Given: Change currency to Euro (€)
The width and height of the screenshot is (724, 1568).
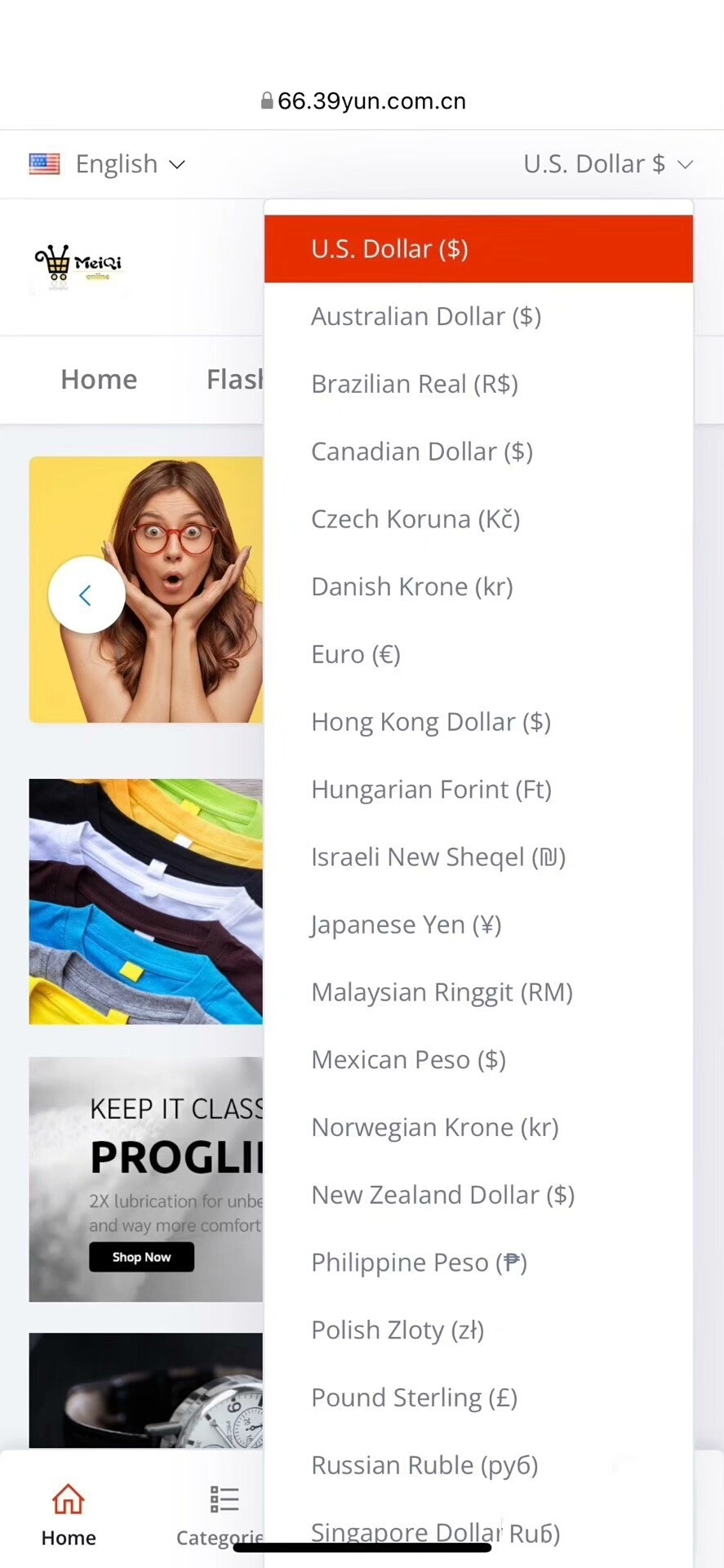Looking at the screenshot, I should [x=356, y=655].
